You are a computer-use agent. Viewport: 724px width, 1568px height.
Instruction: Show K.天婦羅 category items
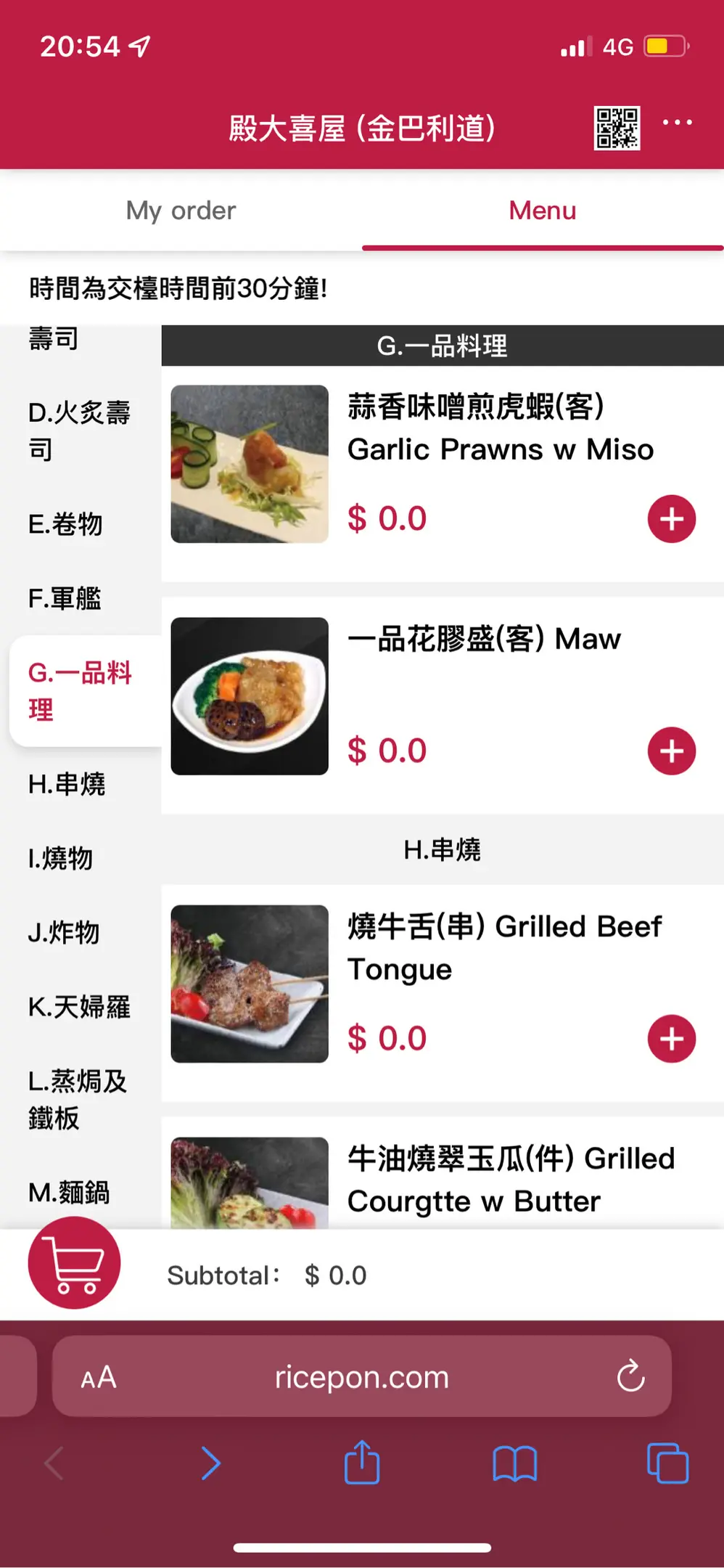79,1007
